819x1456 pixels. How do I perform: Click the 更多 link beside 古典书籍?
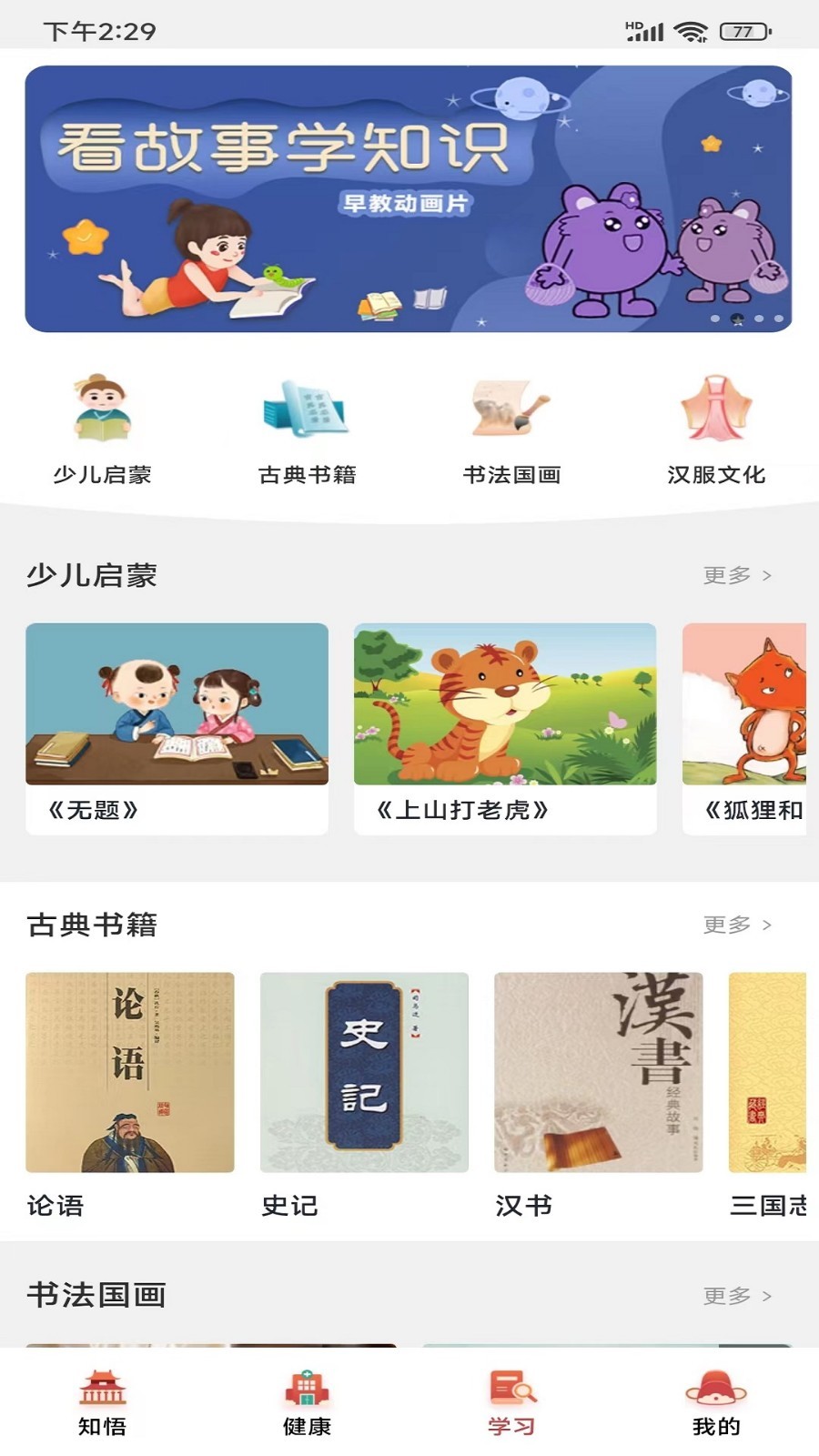pos(728,925)
